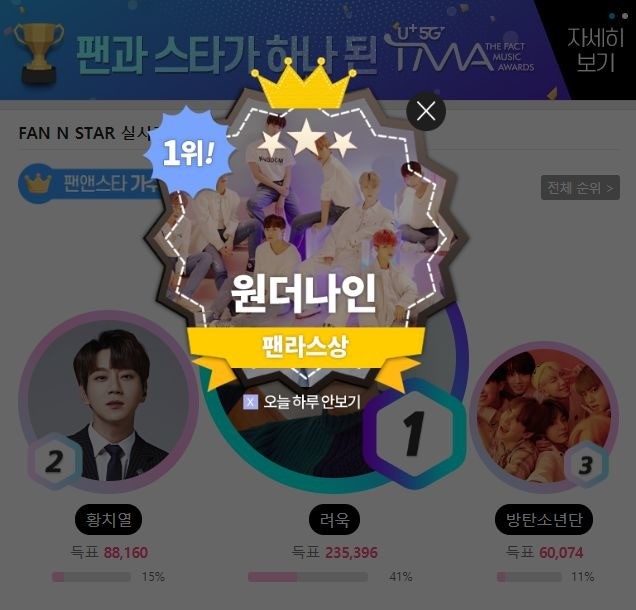Screen dimensions: 636x610
Task: Close the 원더나인 award popup
Action: 426,111
